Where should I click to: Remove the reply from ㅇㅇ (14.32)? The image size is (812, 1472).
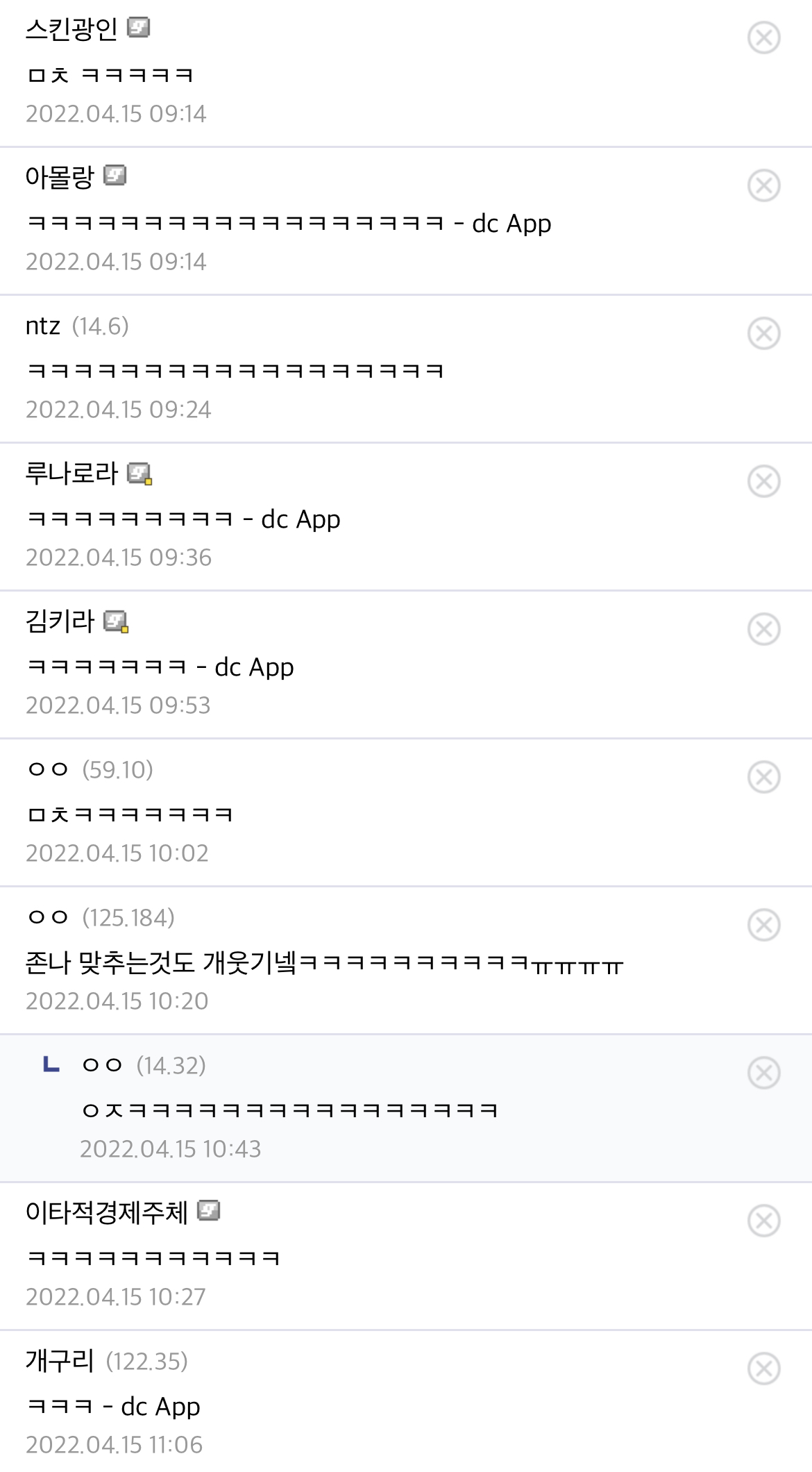pyautogui.click(x=763, y=1073)
